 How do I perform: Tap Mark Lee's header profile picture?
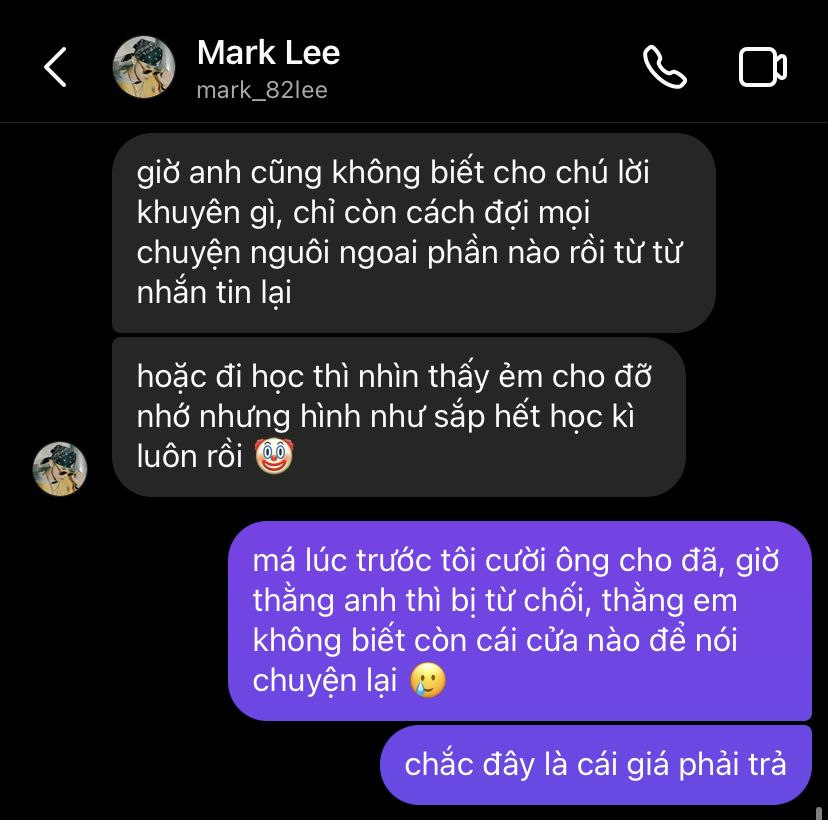[144, 67]
